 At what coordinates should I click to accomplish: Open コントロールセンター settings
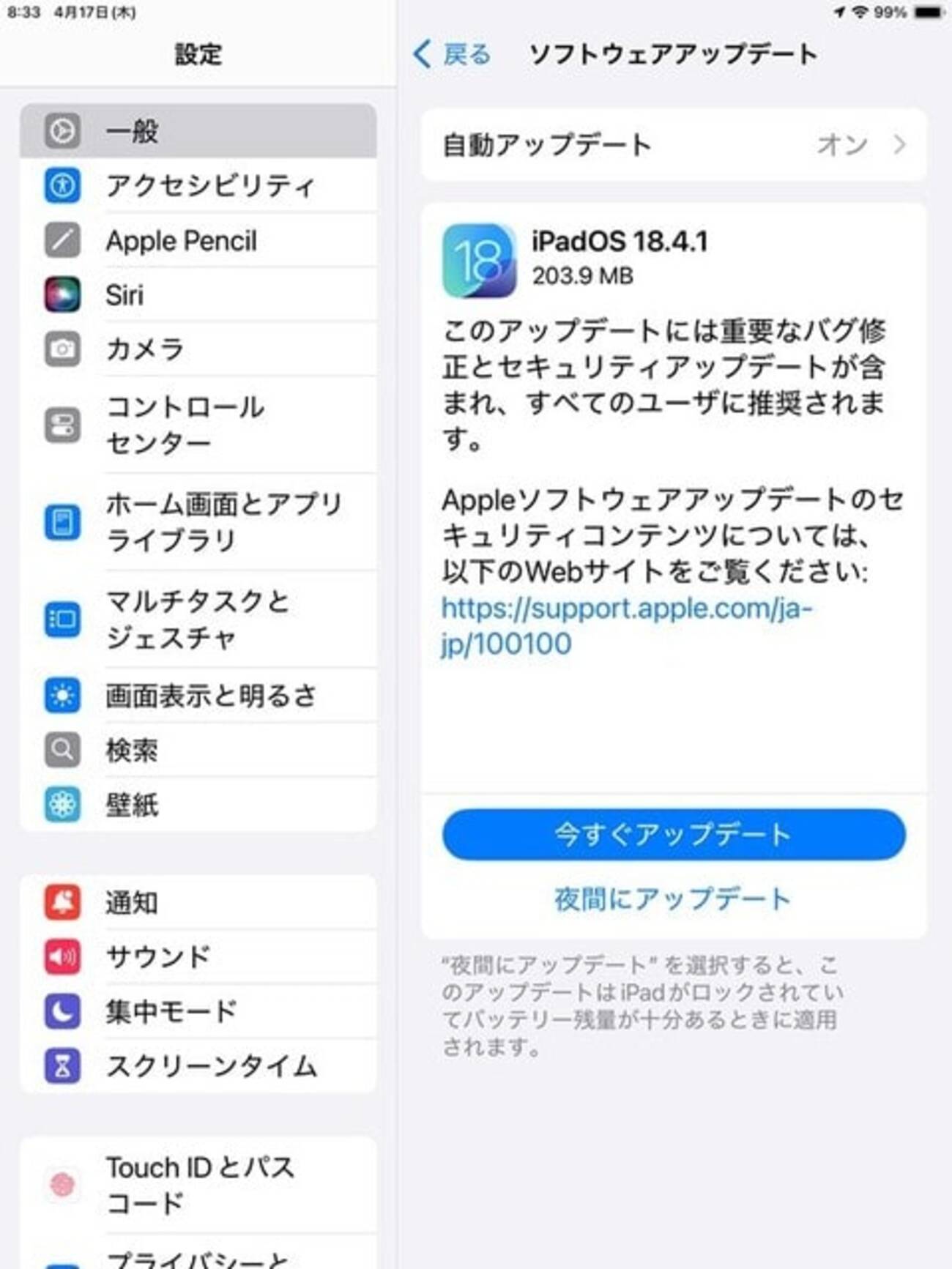tap(198, 425)
